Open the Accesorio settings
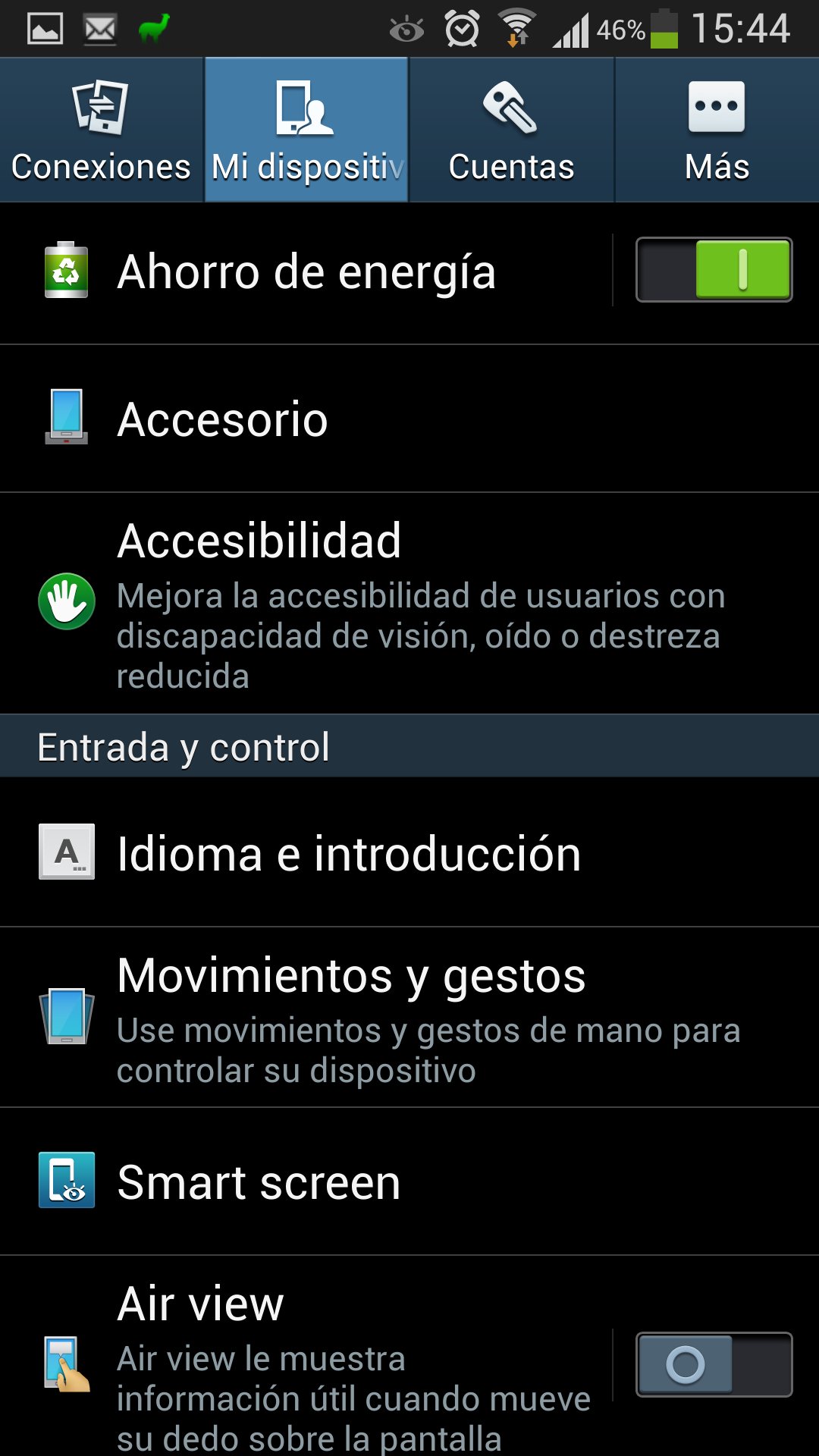 coord(409,419)
